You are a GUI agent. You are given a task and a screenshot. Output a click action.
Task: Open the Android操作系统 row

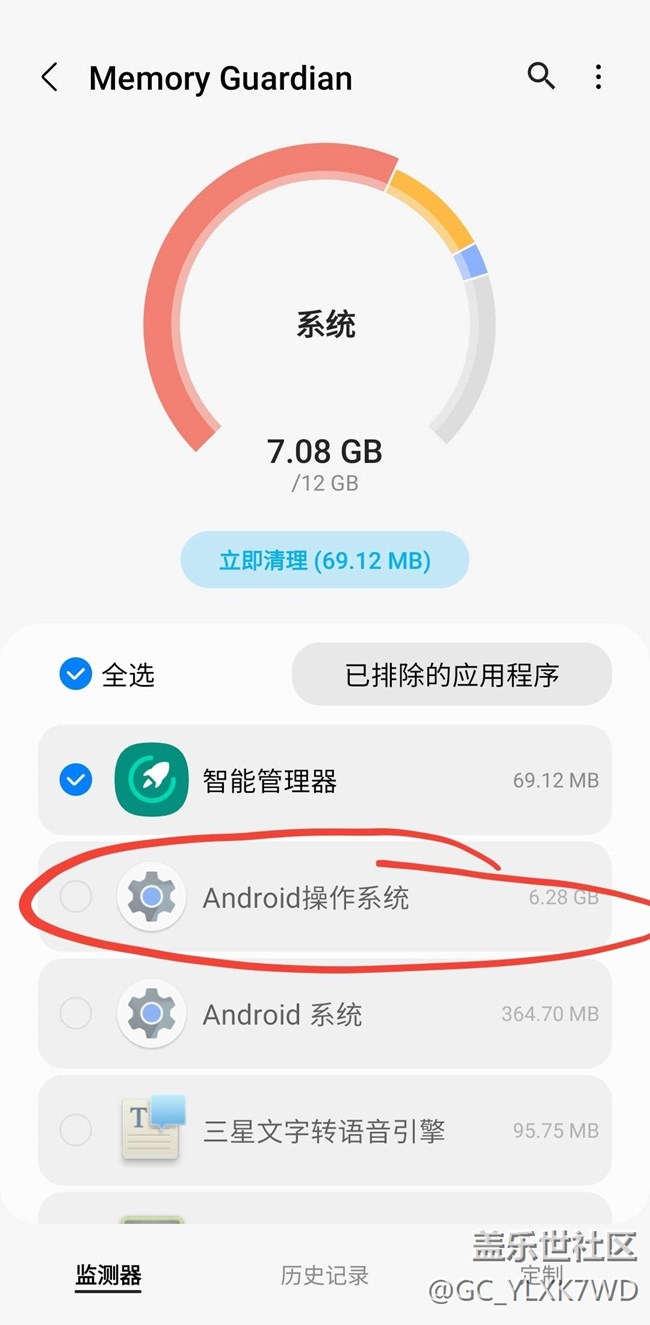coord(325,897)
